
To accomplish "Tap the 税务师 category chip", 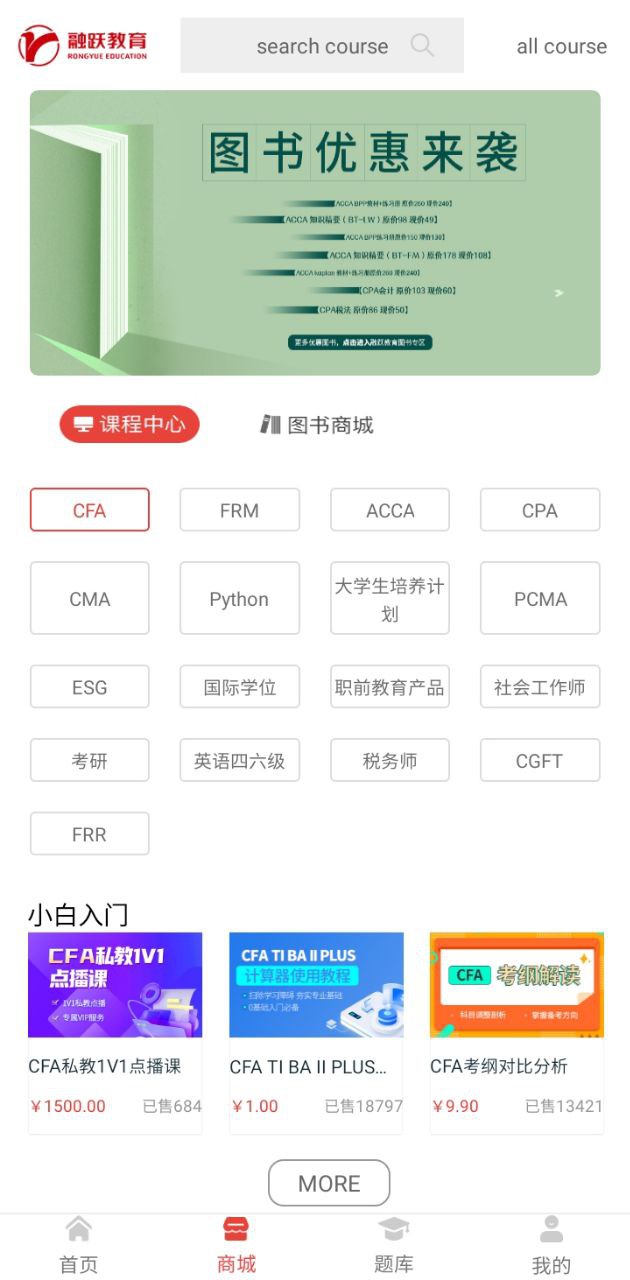I will [390, 760].
